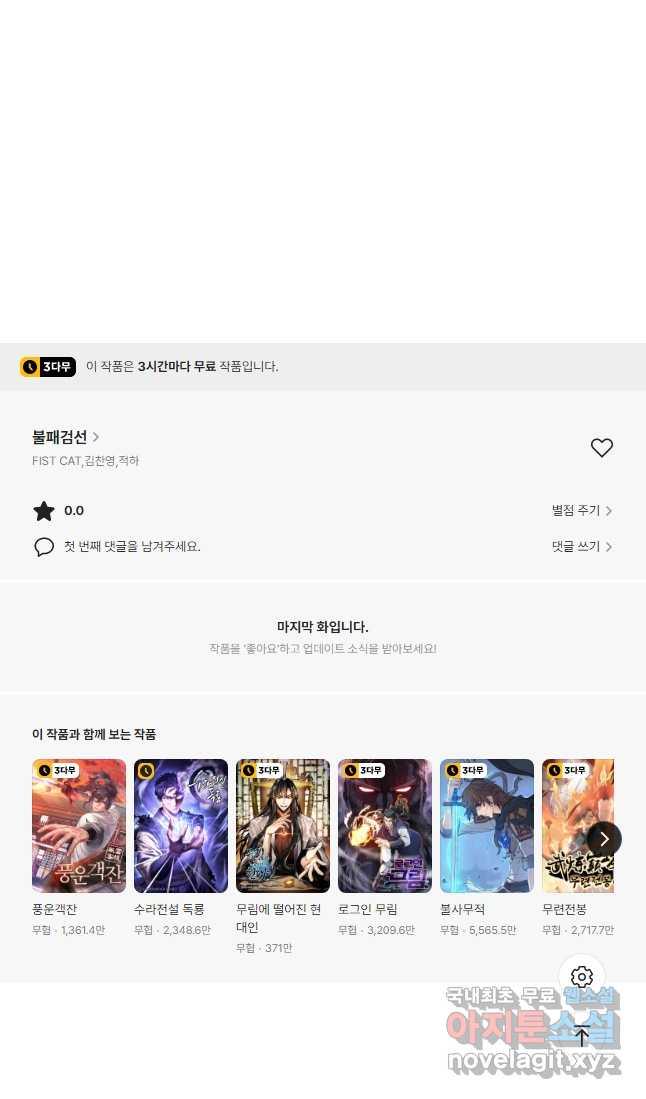Like this series with the heart icon

coord(601,447)
